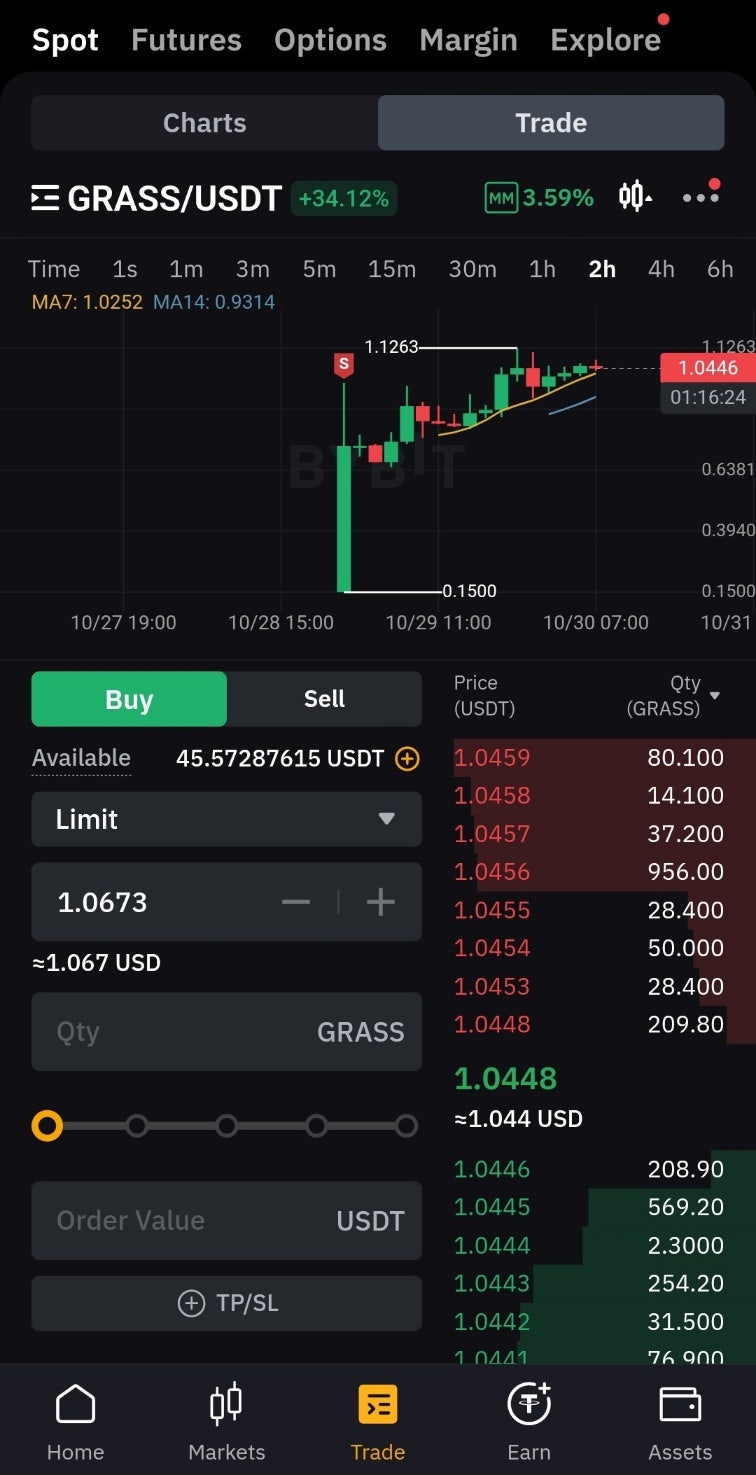Select the Buy side
The image size is (756, 1475).
click(x=129, y=698)
